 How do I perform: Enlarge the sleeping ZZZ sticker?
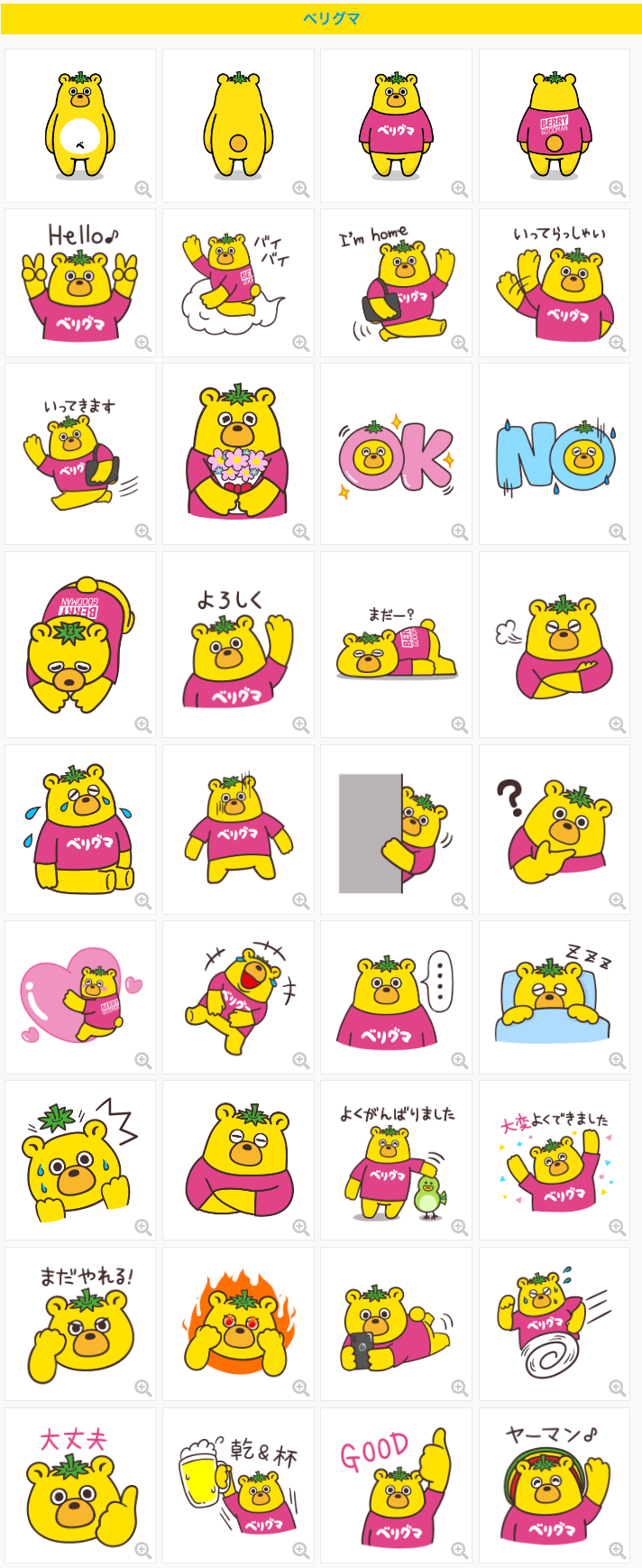pyautogui.click(x=617, y=1060)
